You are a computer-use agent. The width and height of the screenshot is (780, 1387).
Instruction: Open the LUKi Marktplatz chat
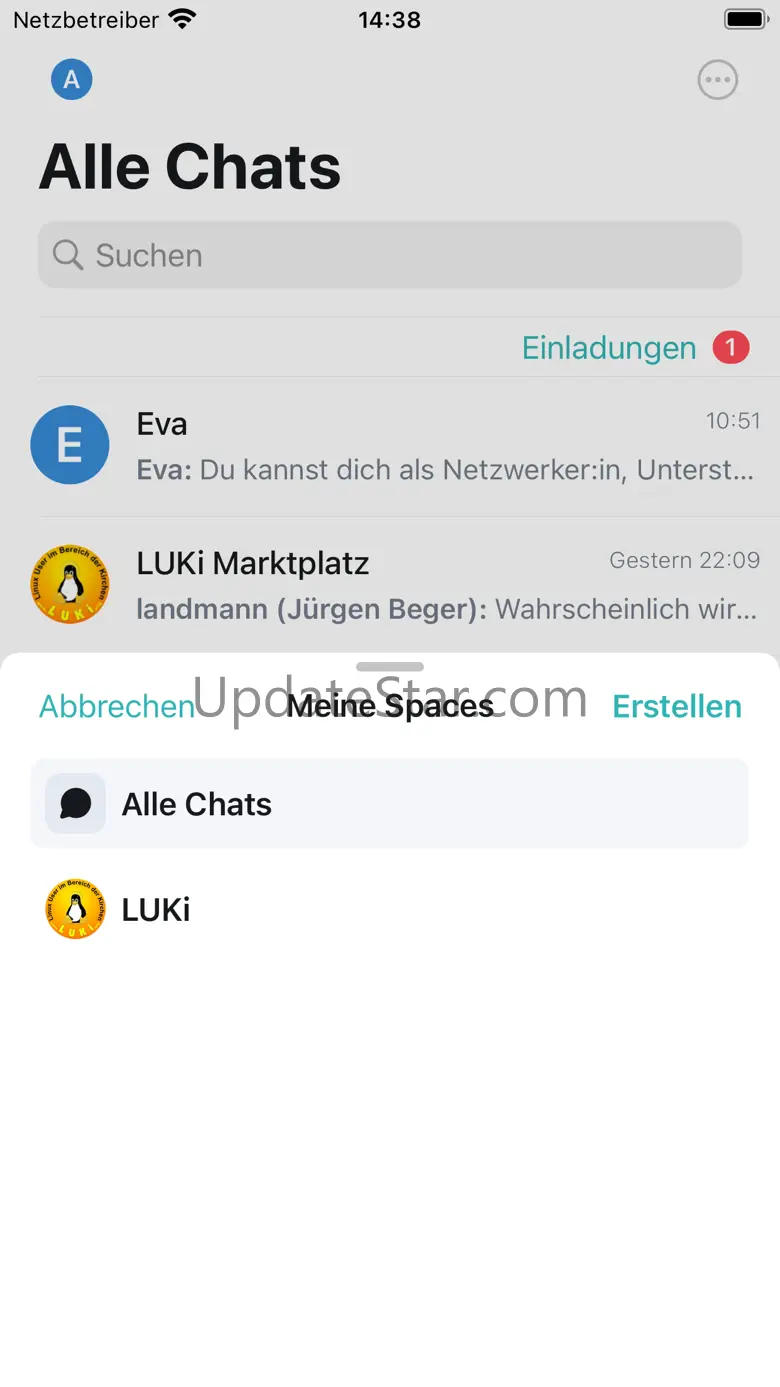pyautogui.click(x=389, y=585)
